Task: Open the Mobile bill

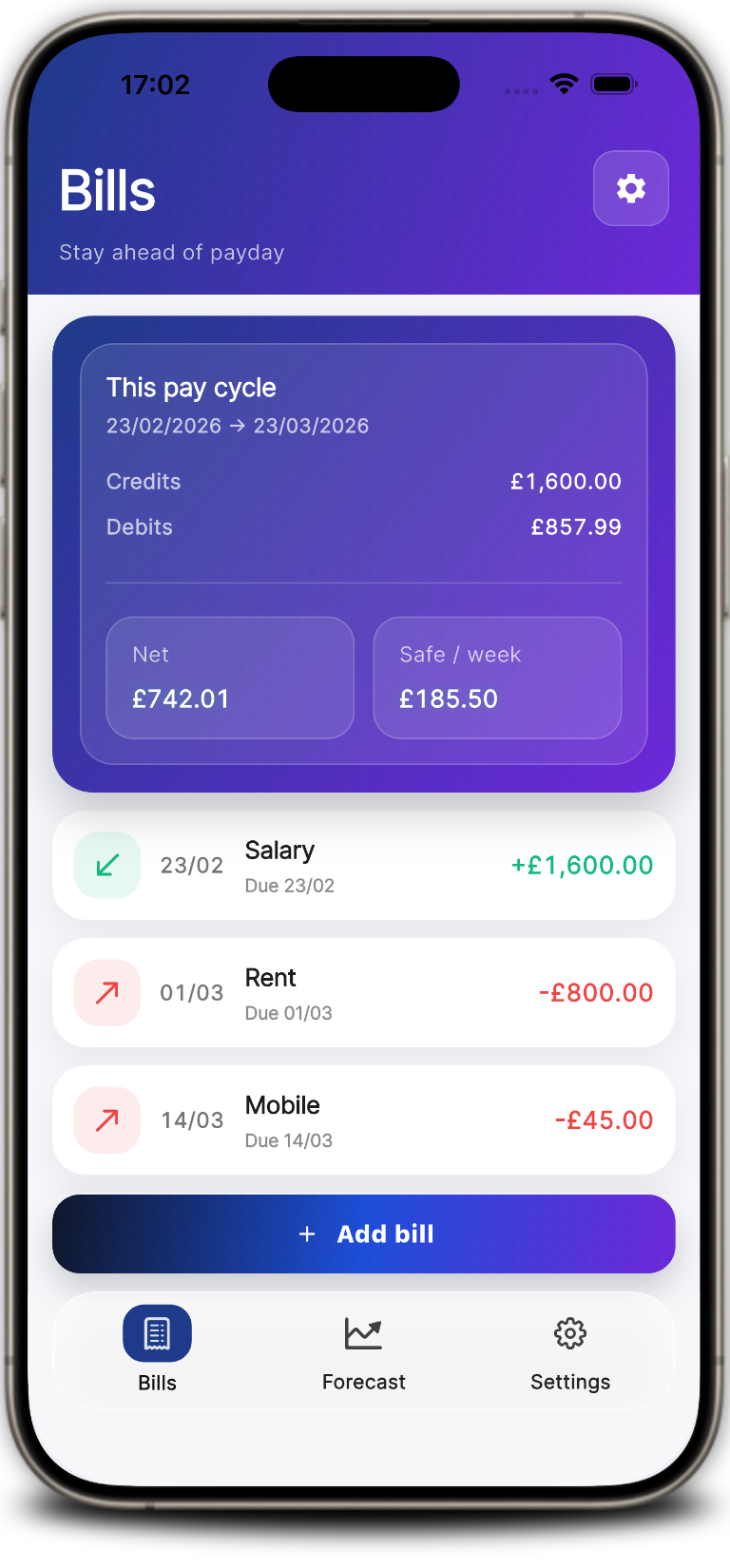Action: point(363,1119)
